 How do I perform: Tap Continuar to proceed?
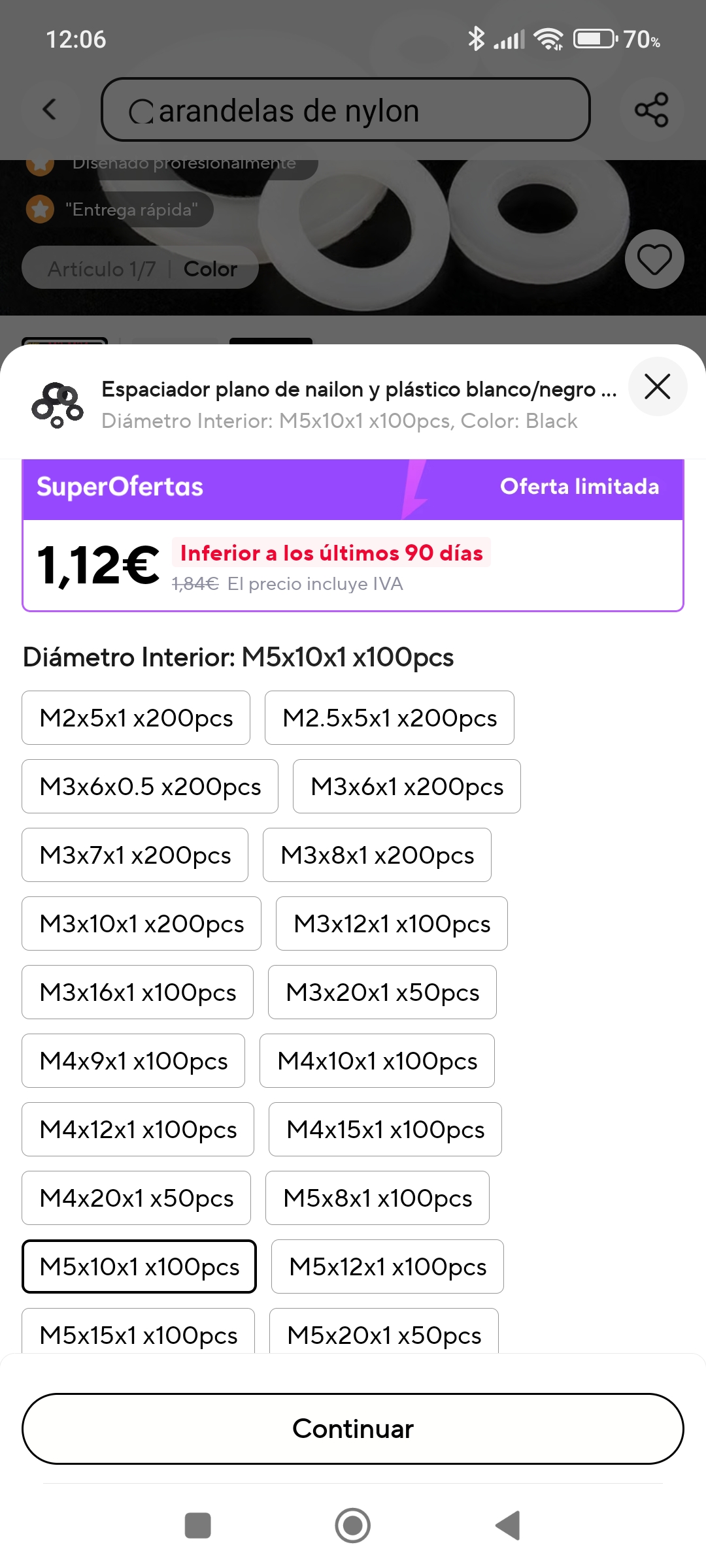(x=353, y=1428)
